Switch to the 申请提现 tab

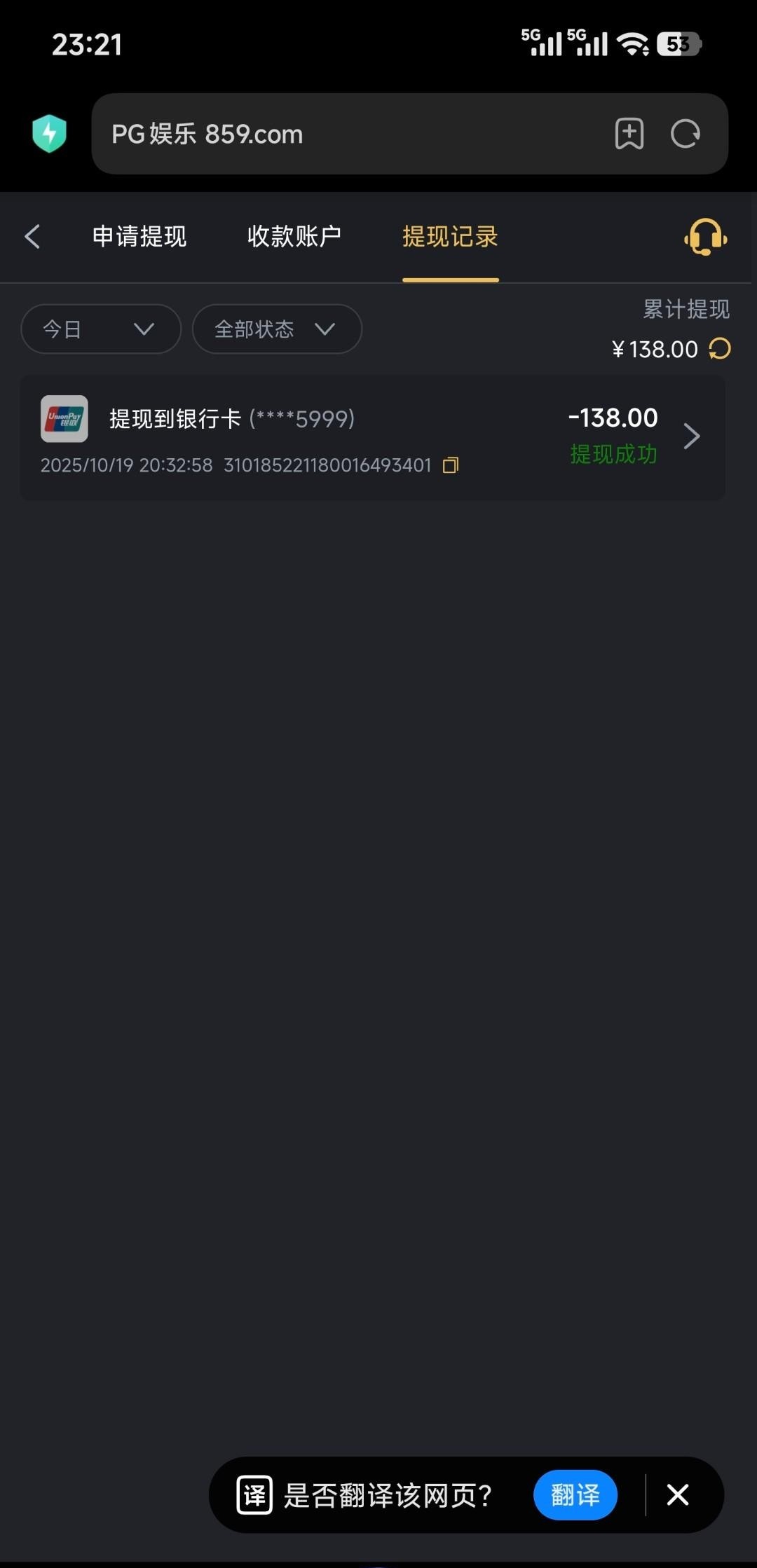click(x=139, y=237)
